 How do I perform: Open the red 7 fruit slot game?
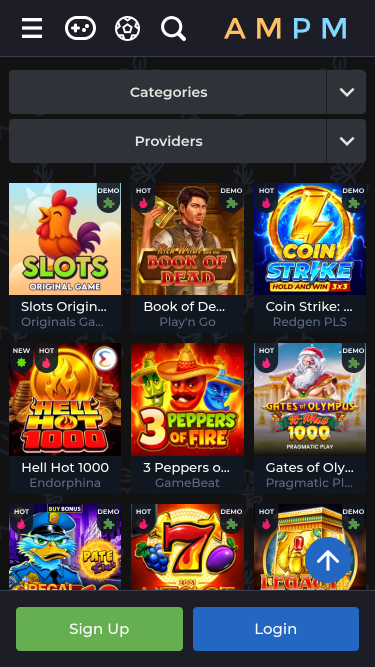point(188,547)
